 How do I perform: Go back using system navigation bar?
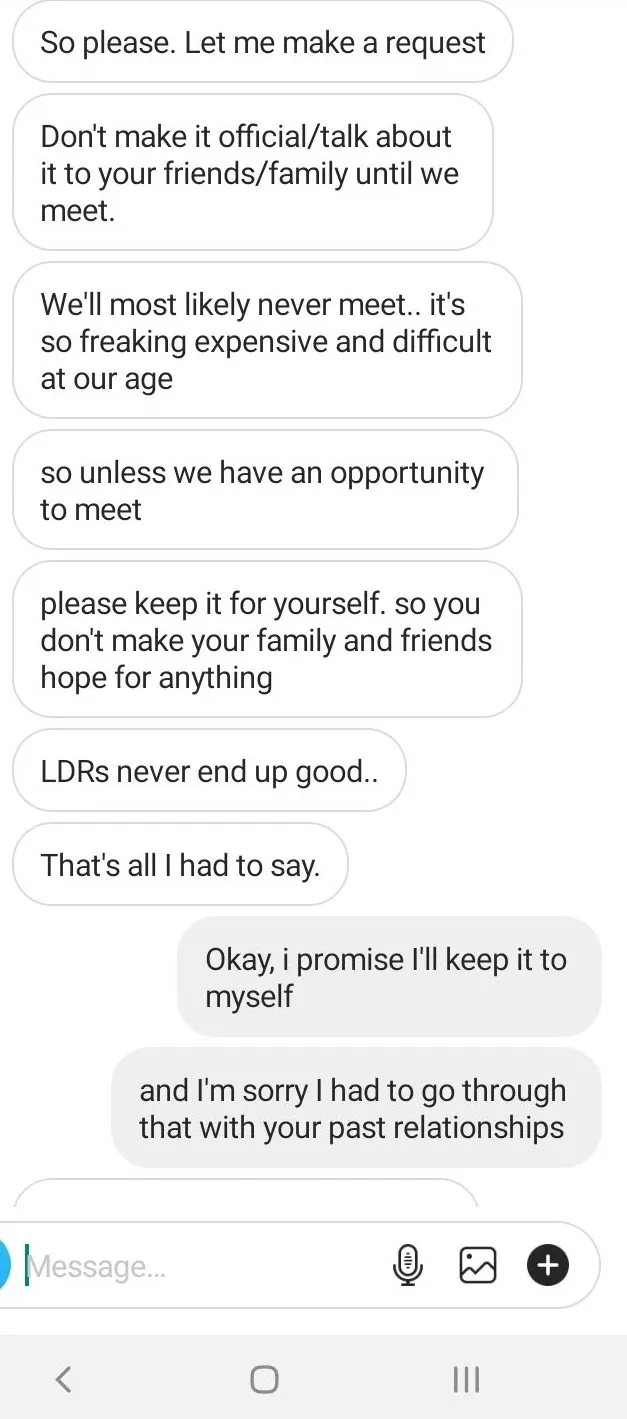coord(63,1380)
